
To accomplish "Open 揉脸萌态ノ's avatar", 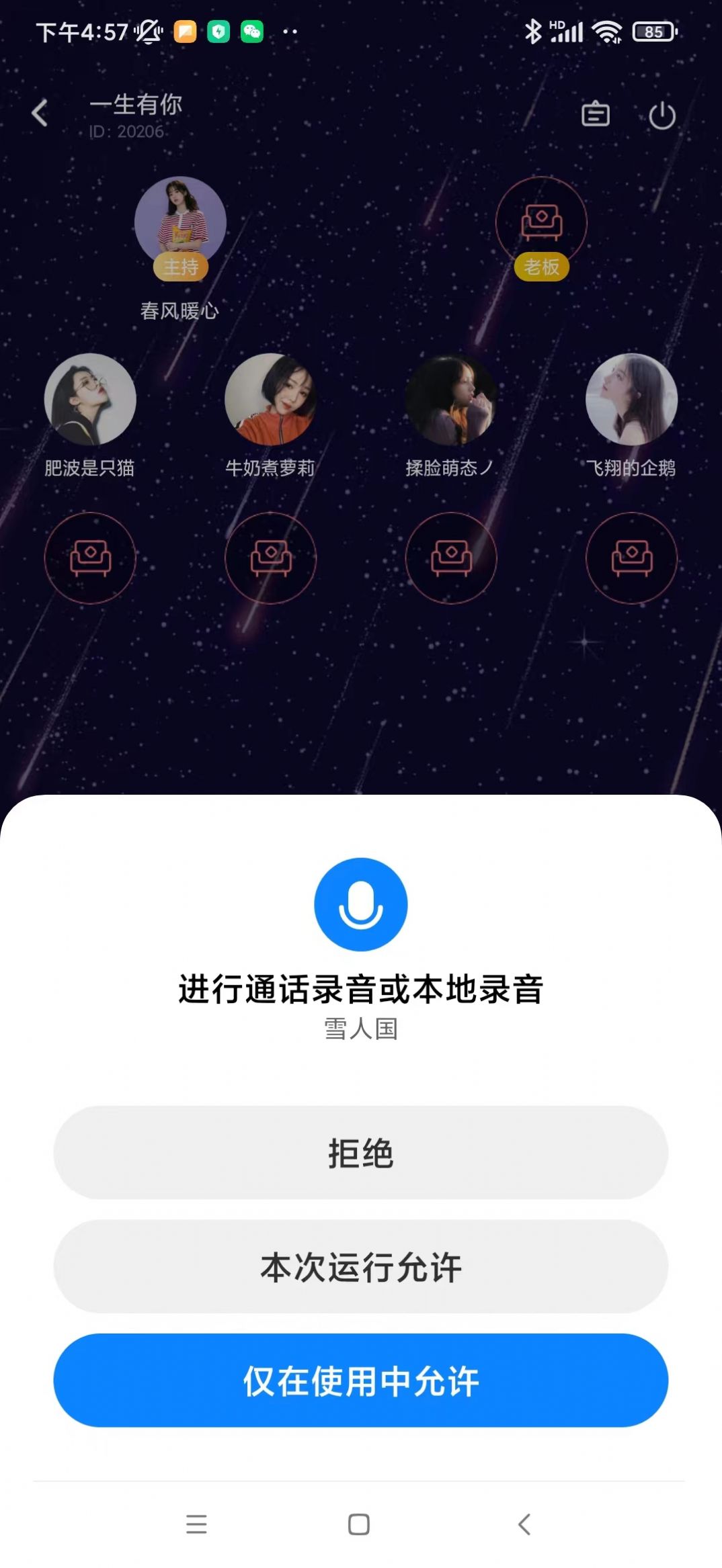I will [452, 399].
